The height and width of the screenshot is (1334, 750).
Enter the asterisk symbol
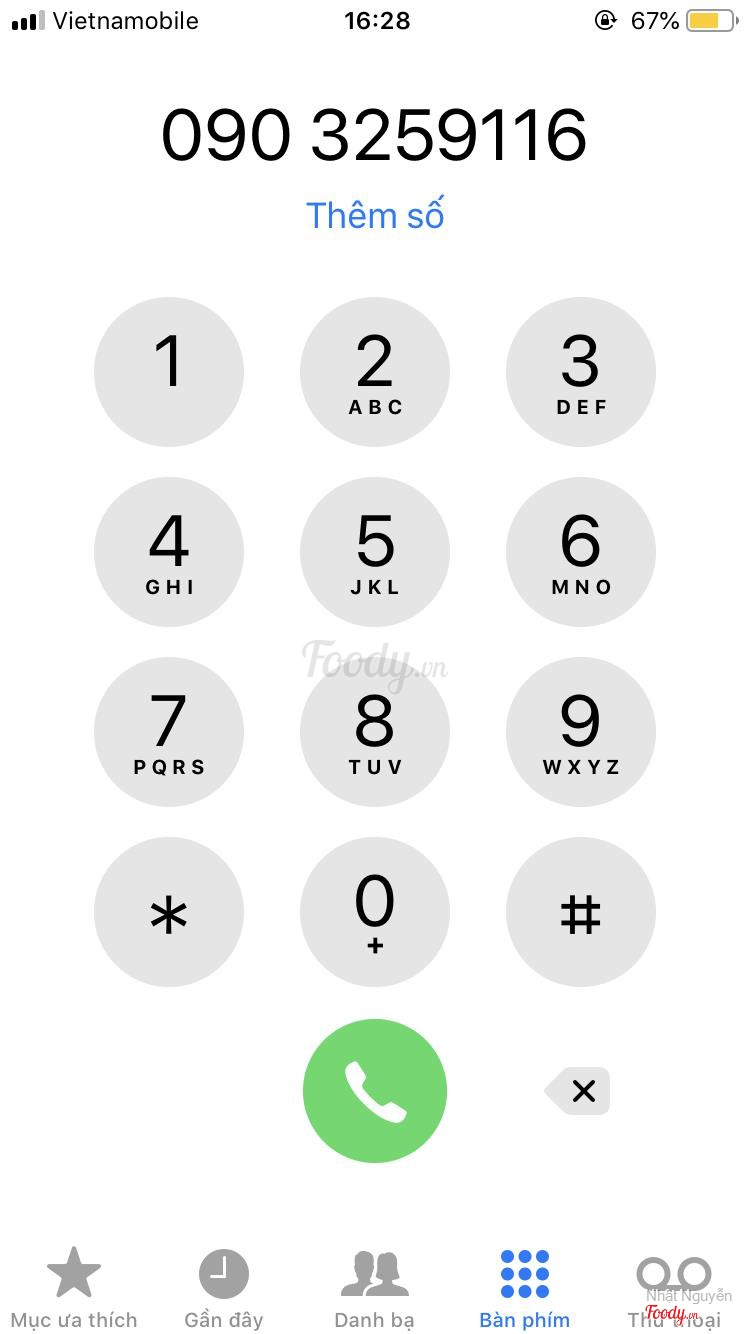(169, 912)
